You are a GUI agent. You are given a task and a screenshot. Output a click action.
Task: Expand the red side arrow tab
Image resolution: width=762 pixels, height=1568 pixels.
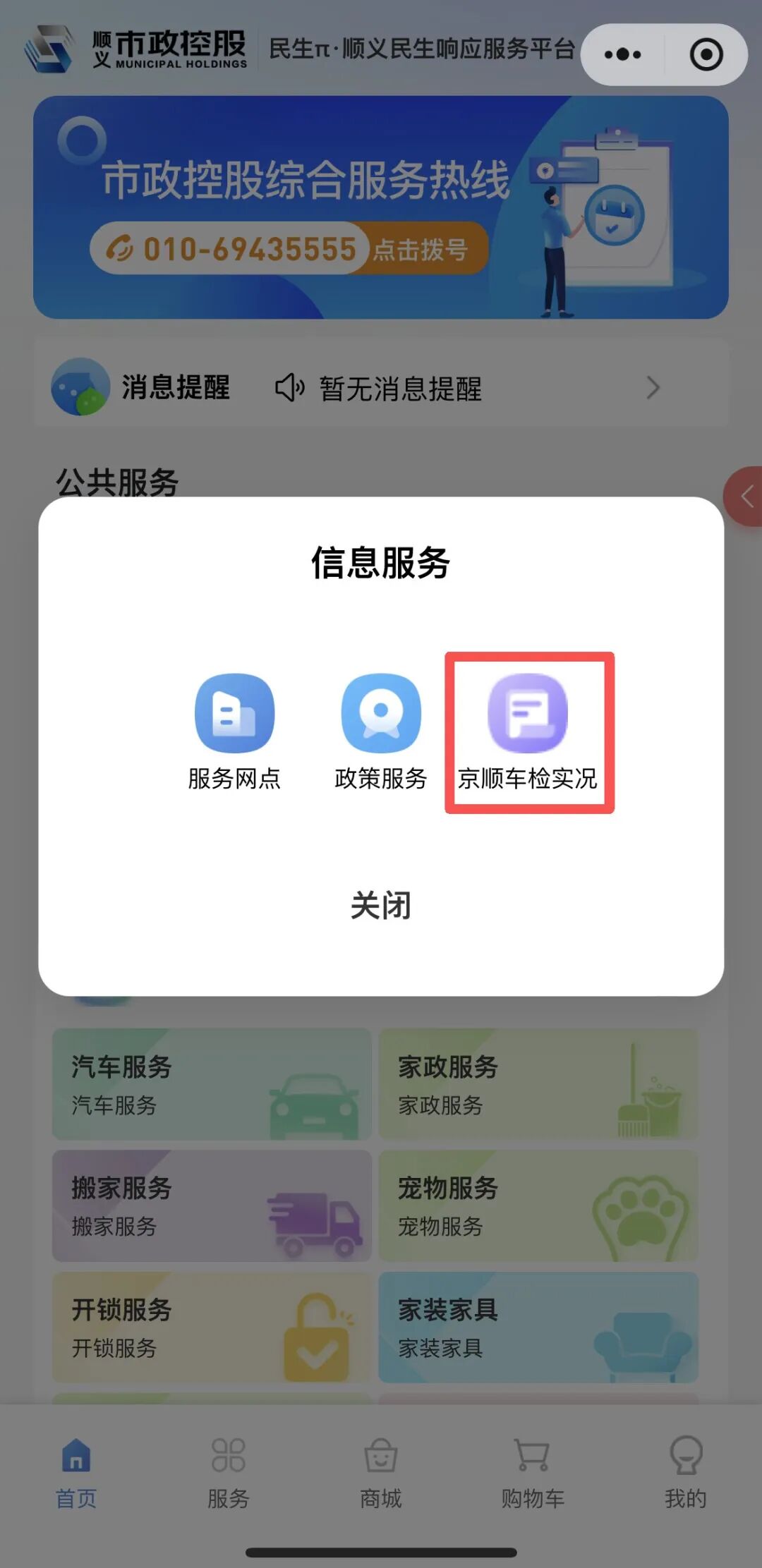click(x=745, y=497)
